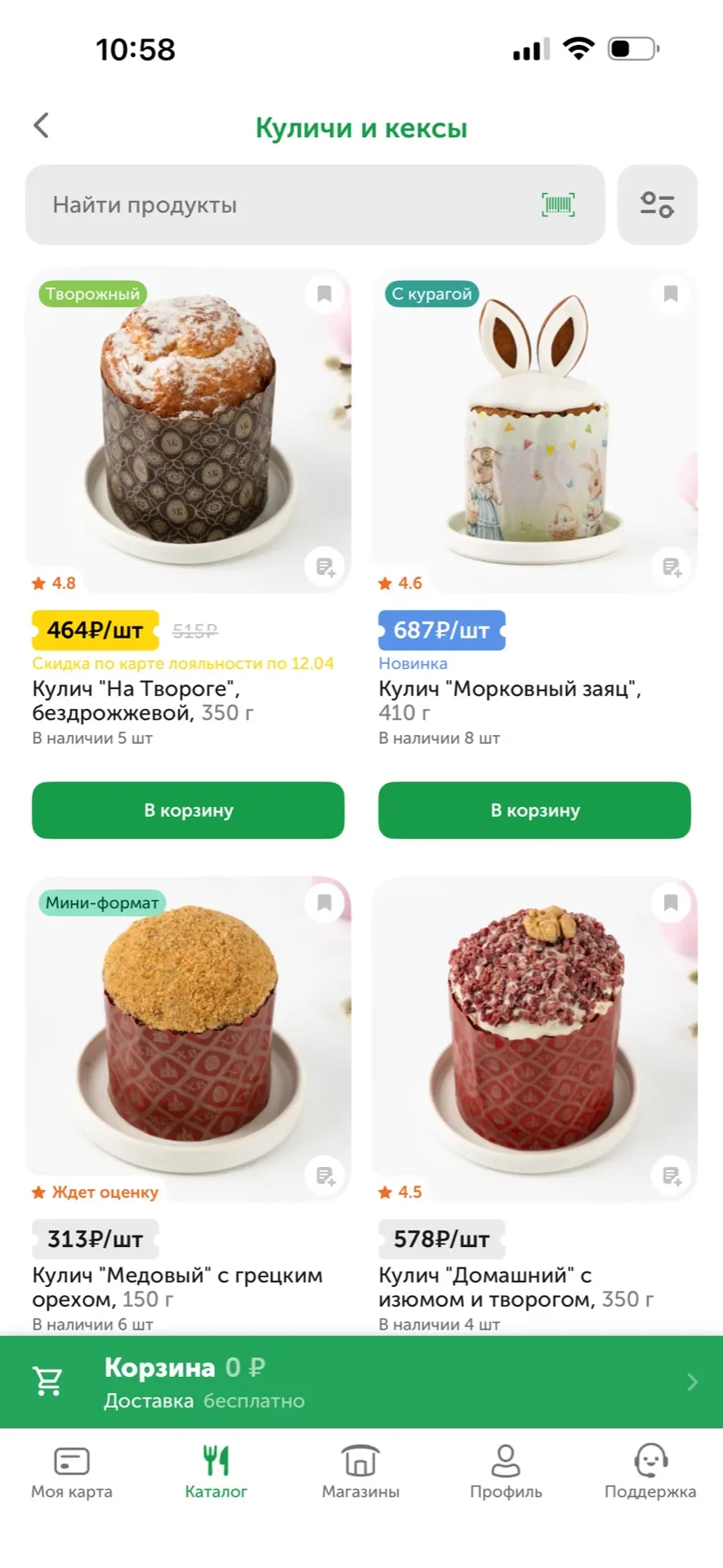
Task: Switch to the Моя карта tab
Action: [72, 1472]
